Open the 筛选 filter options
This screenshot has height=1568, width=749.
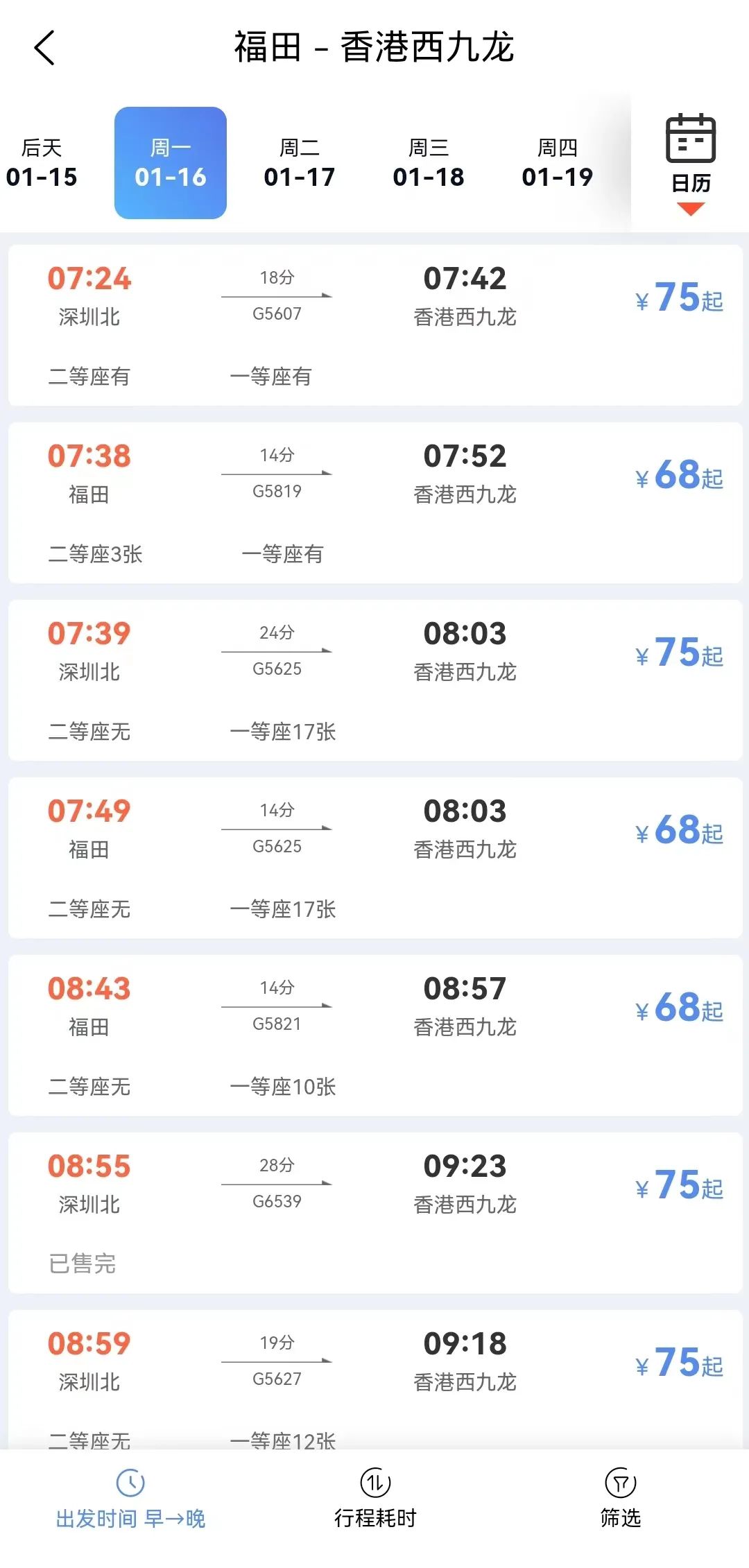[621, 1500]
